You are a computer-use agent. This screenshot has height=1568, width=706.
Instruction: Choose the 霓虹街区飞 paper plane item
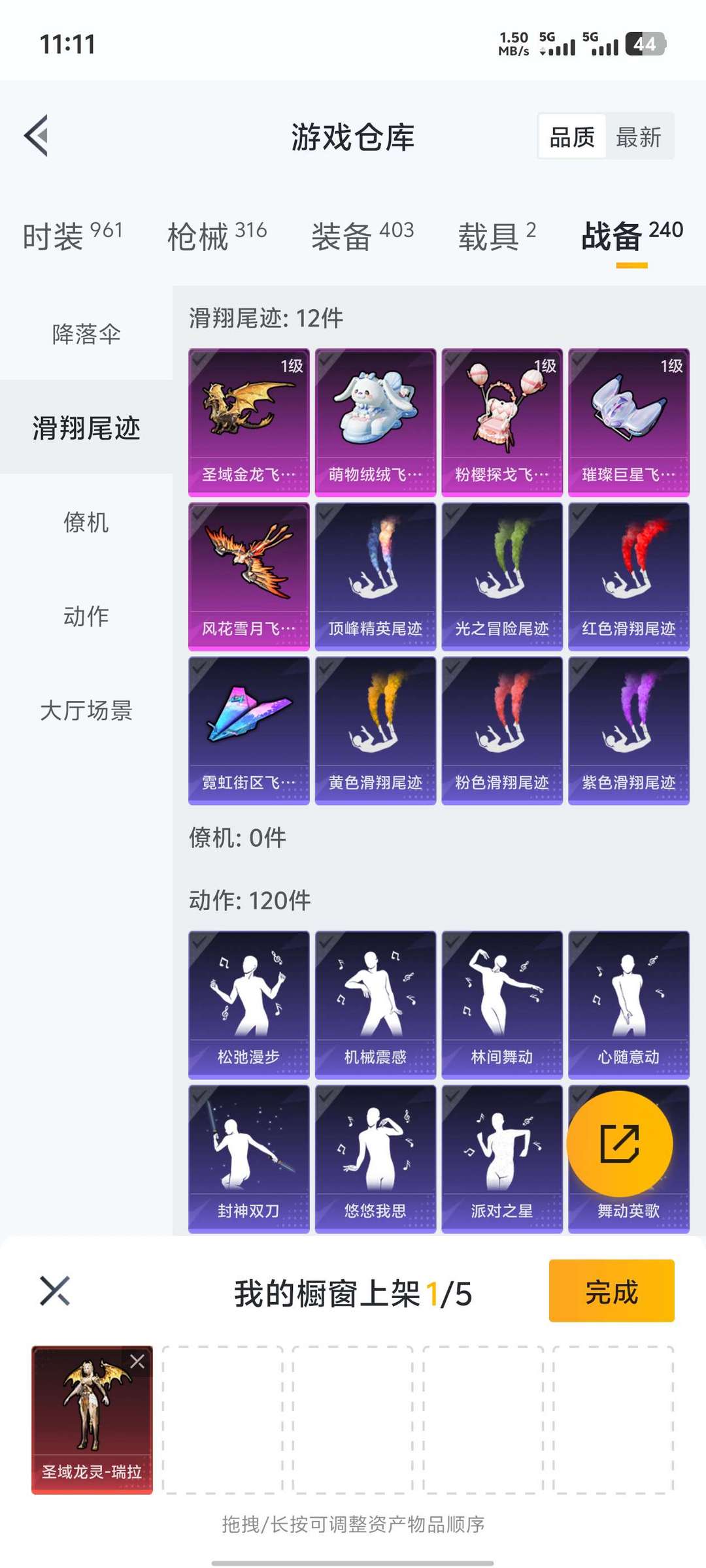click(248, 731)
